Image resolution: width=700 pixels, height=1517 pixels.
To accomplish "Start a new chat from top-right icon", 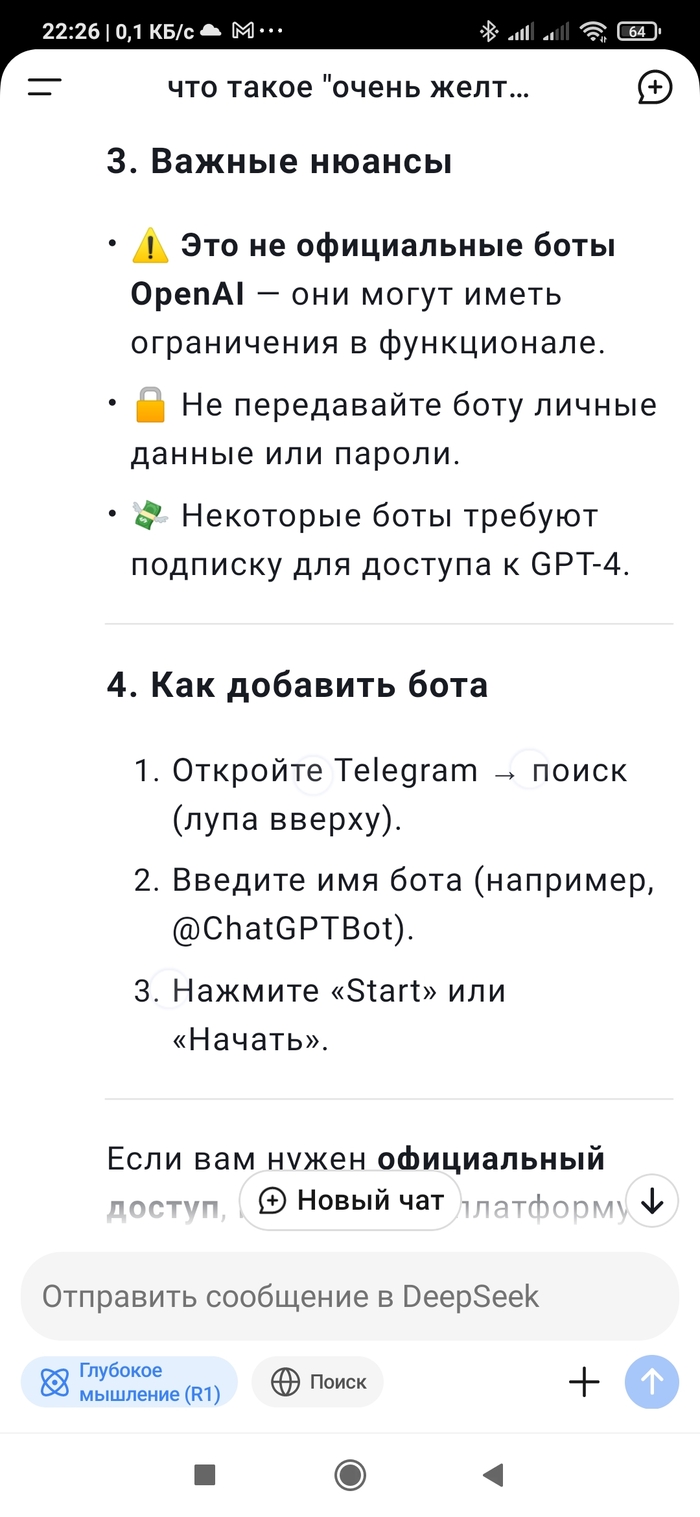I will coord(654,88).
